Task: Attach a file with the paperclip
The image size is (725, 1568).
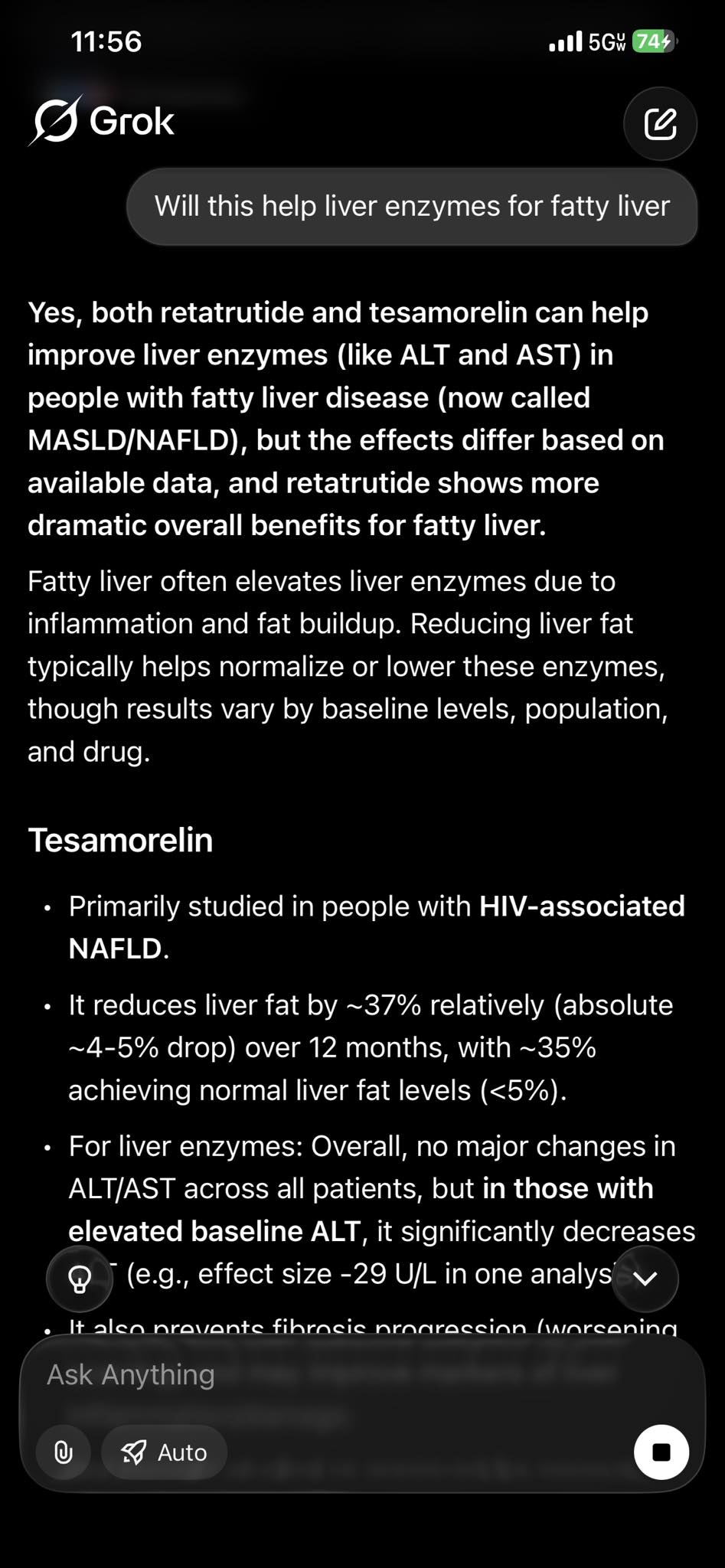Action: point(64,1452)
